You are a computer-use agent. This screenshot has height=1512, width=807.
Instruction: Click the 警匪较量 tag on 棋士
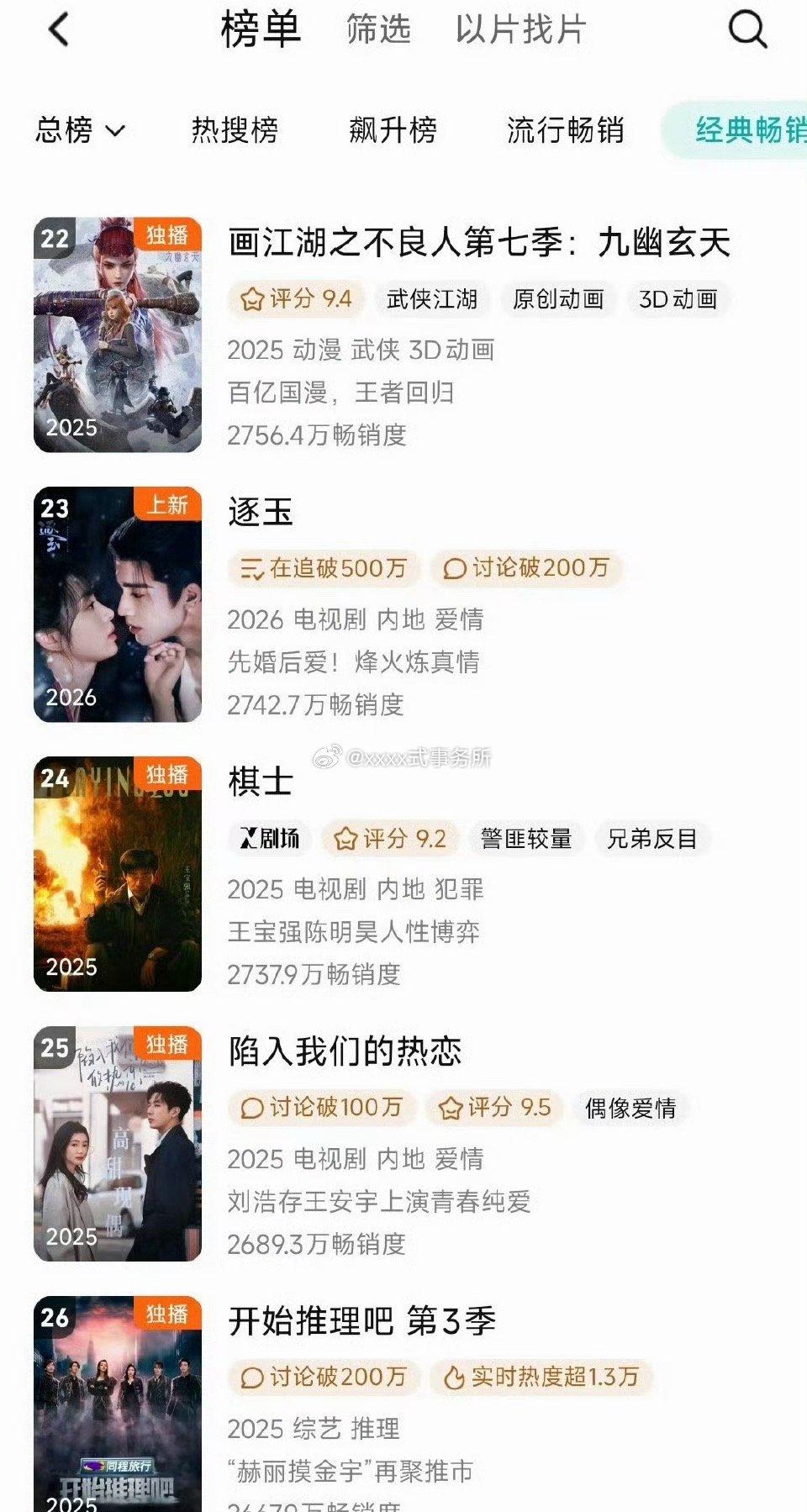coord(525,838)
